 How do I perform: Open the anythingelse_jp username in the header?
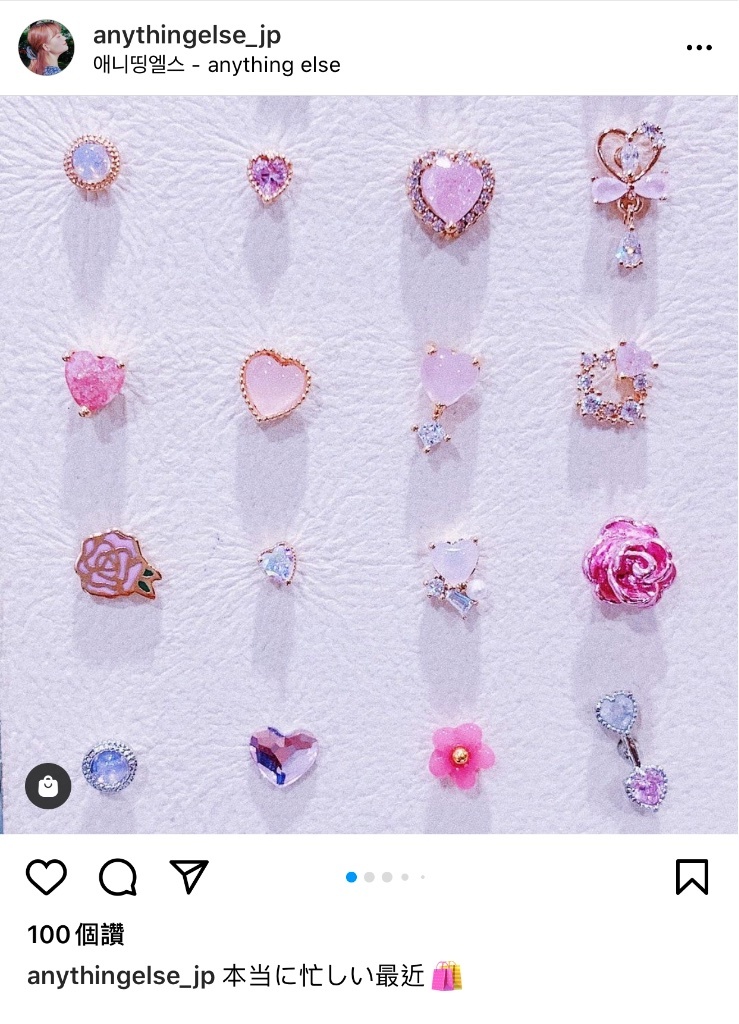[186, 35]
